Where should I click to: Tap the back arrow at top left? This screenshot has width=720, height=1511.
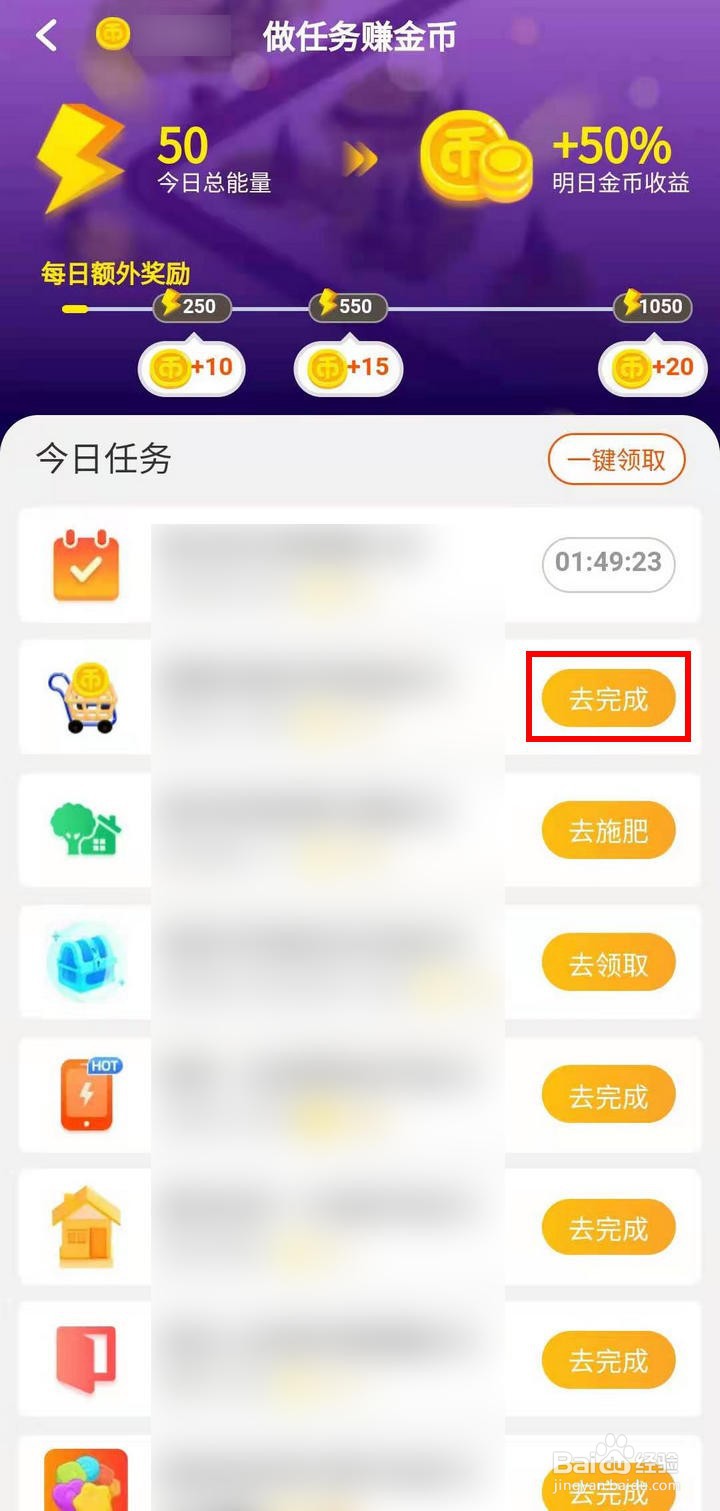click(45, 33)
